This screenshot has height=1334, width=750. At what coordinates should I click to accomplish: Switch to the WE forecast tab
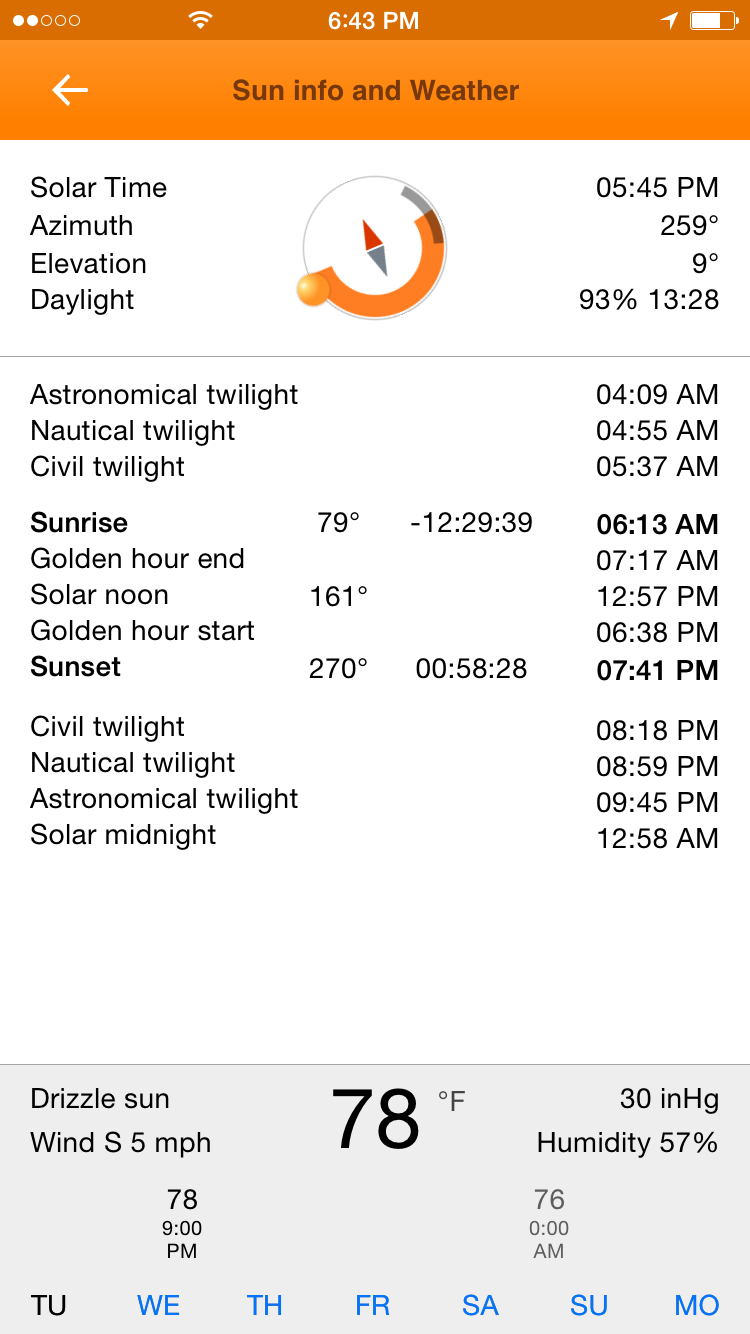point(159,1305)
